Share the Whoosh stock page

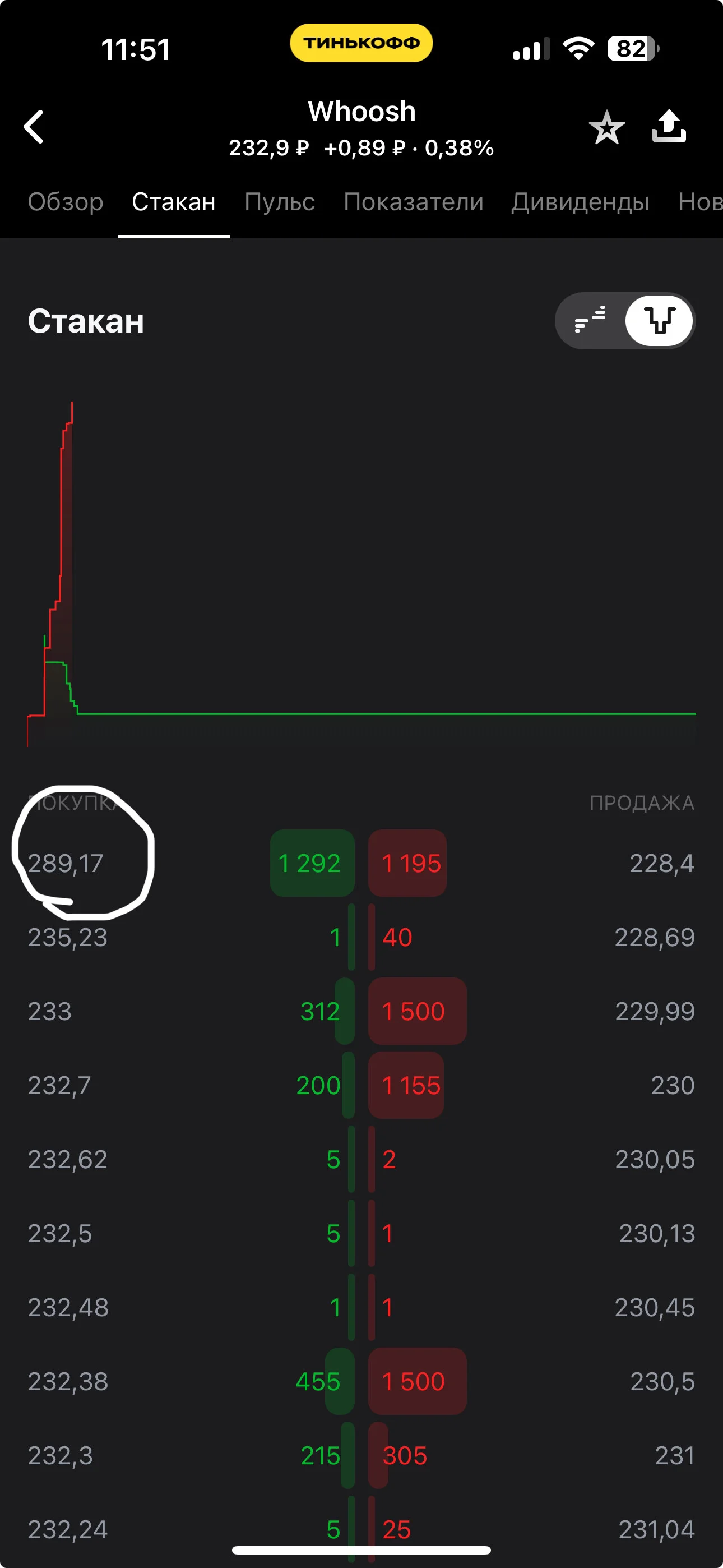pyautogui.click(x=669, y=126)
